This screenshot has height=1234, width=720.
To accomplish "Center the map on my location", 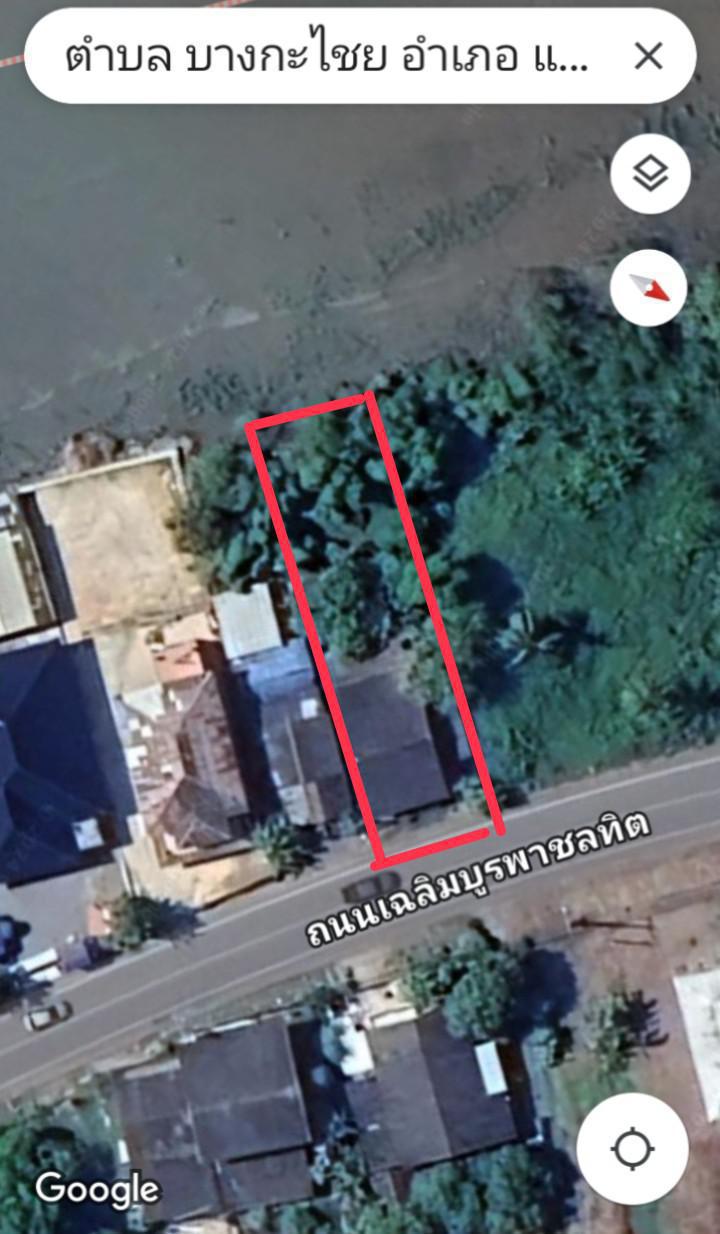I will [x=632, y=1148].
